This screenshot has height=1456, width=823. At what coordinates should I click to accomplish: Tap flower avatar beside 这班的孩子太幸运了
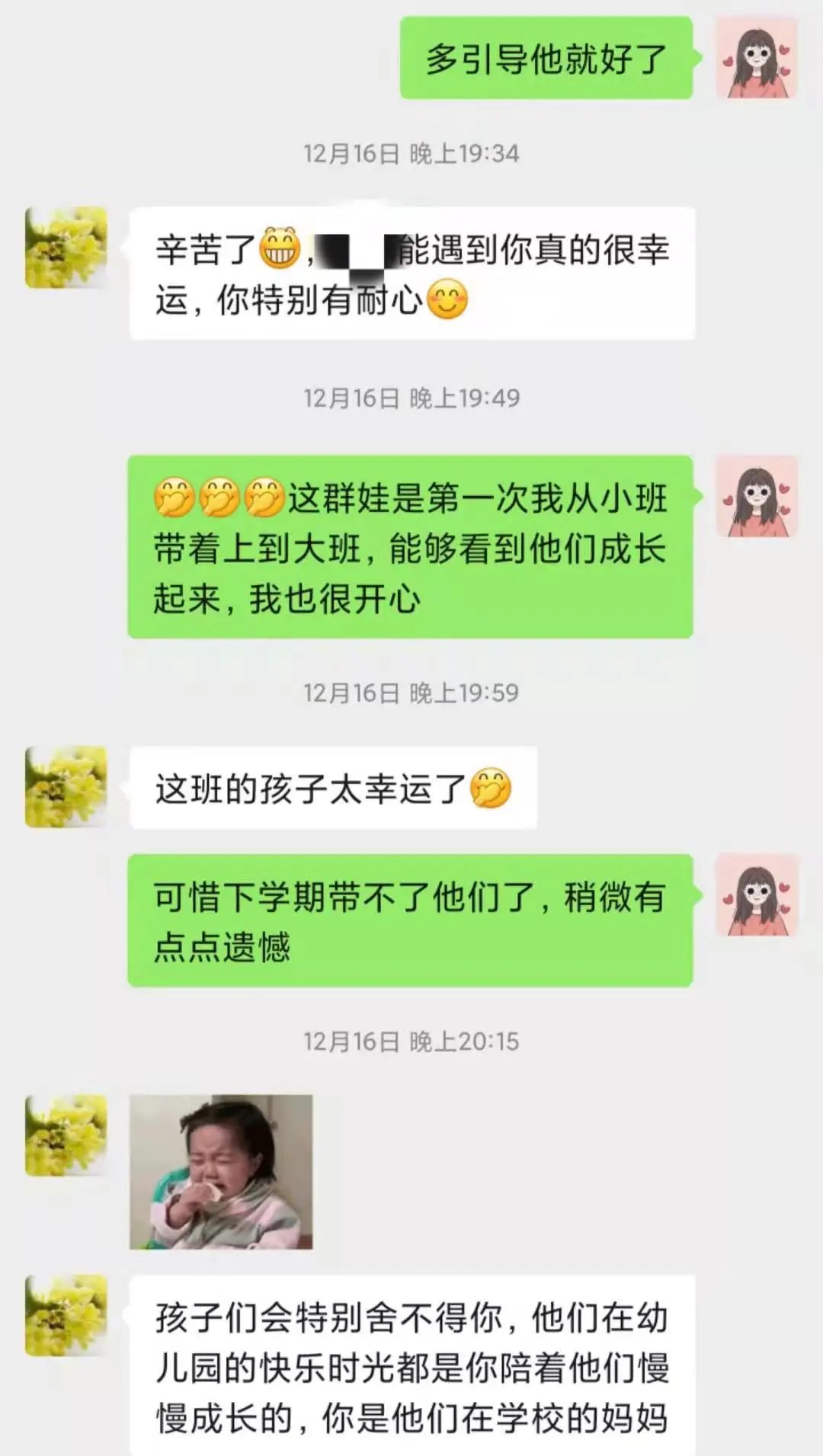[x=66, y=787]
